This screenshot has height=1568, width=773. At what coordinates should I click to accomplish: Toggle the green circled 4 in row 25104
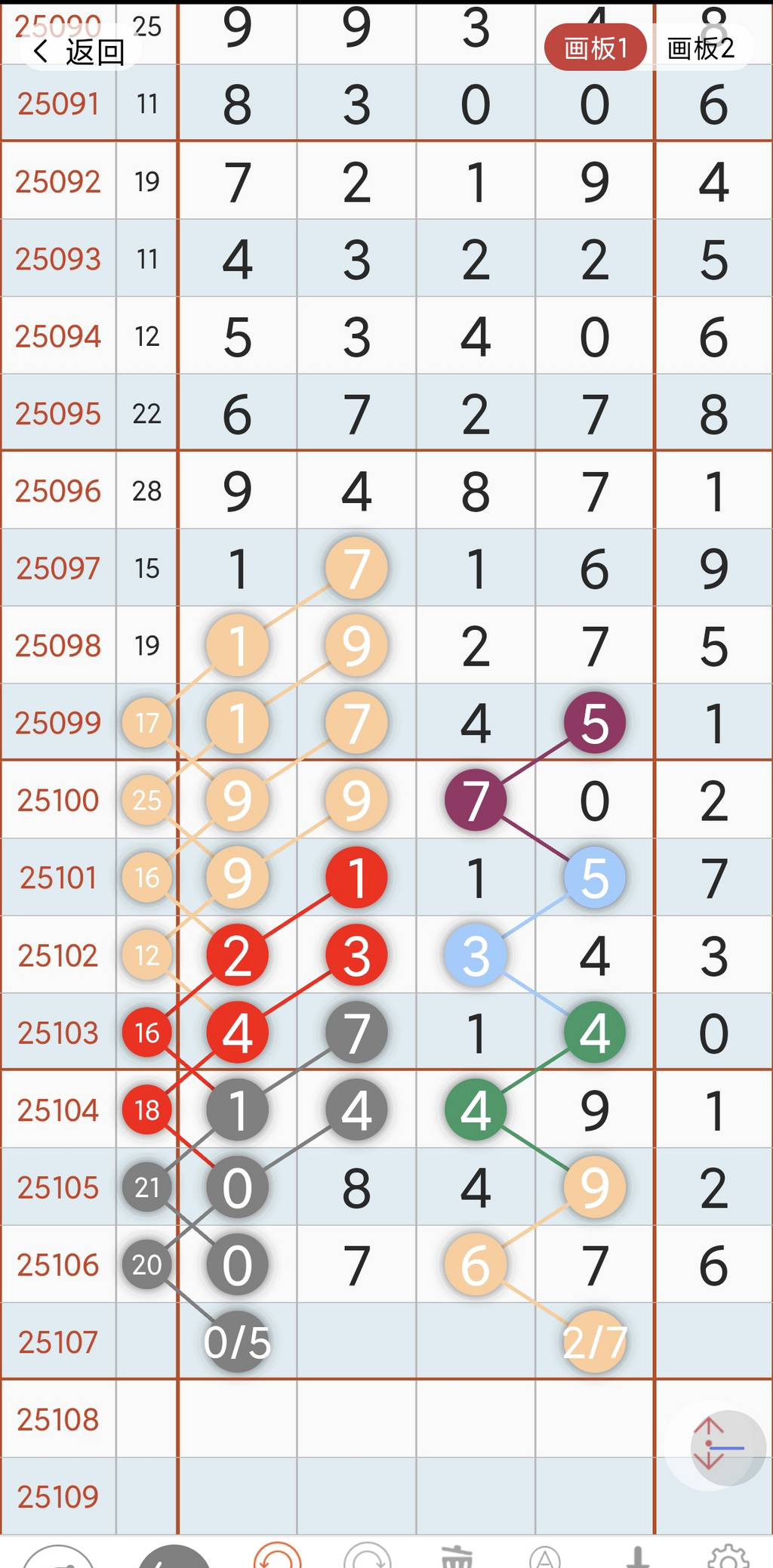[x=476, y=1109]
